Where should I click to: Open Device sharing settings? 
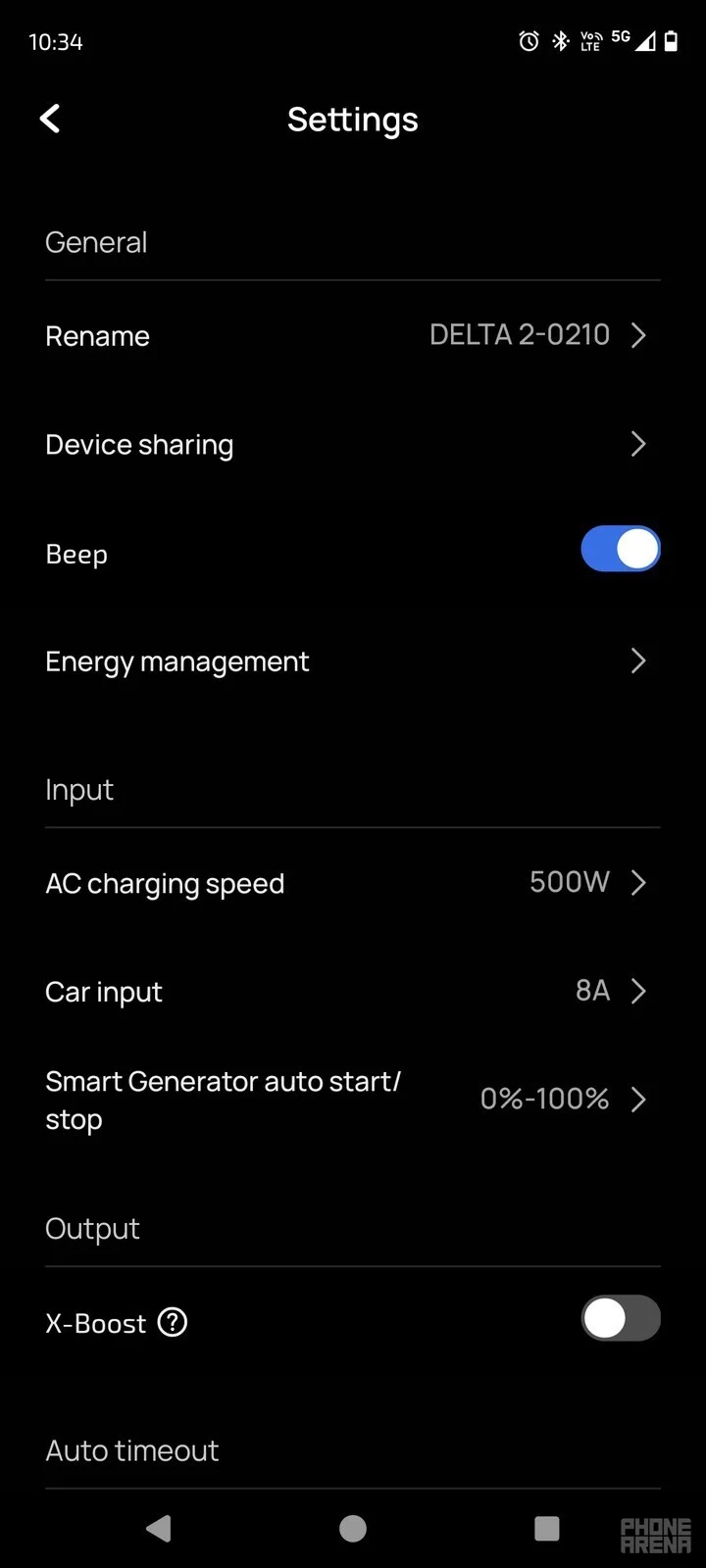(352, 445)
